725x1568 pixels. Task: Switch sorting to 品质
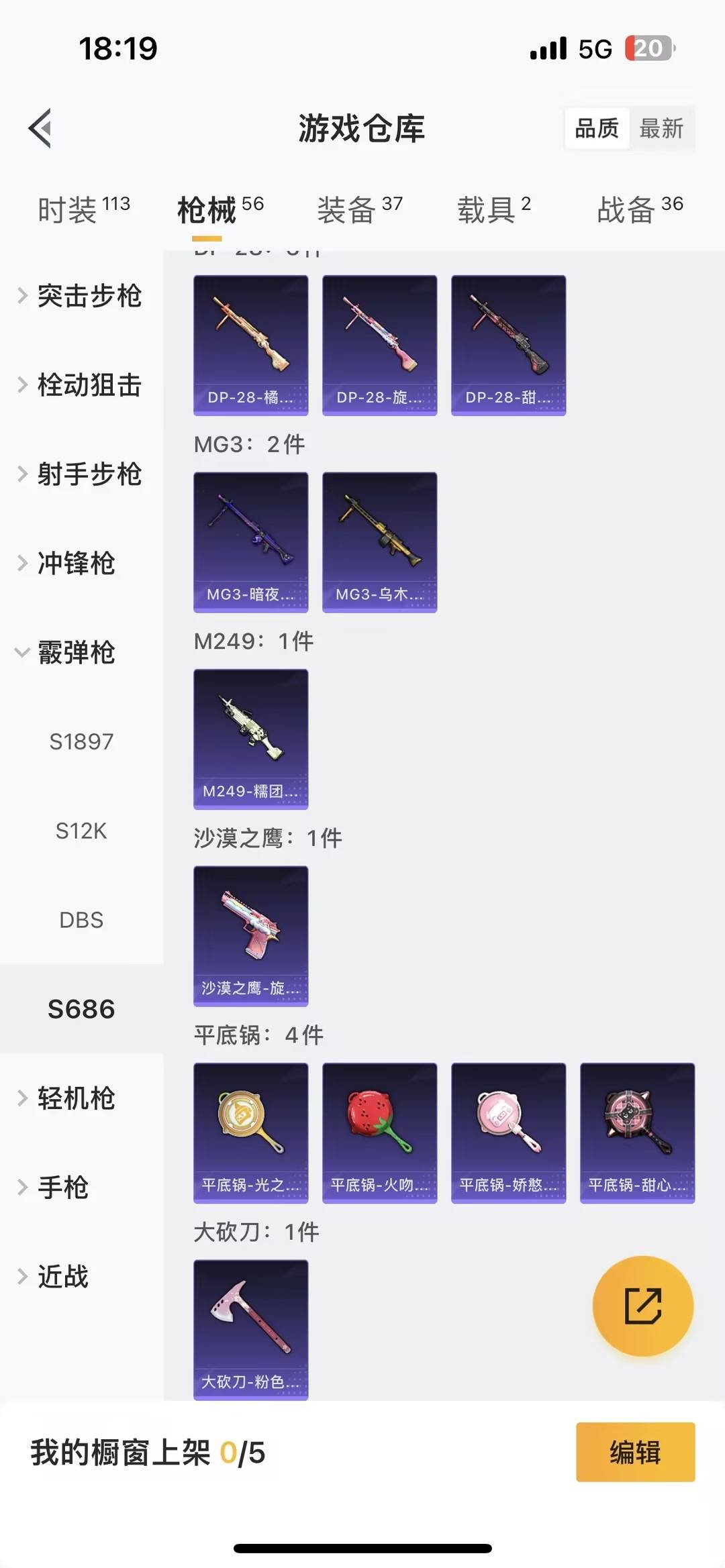(596, 128)
